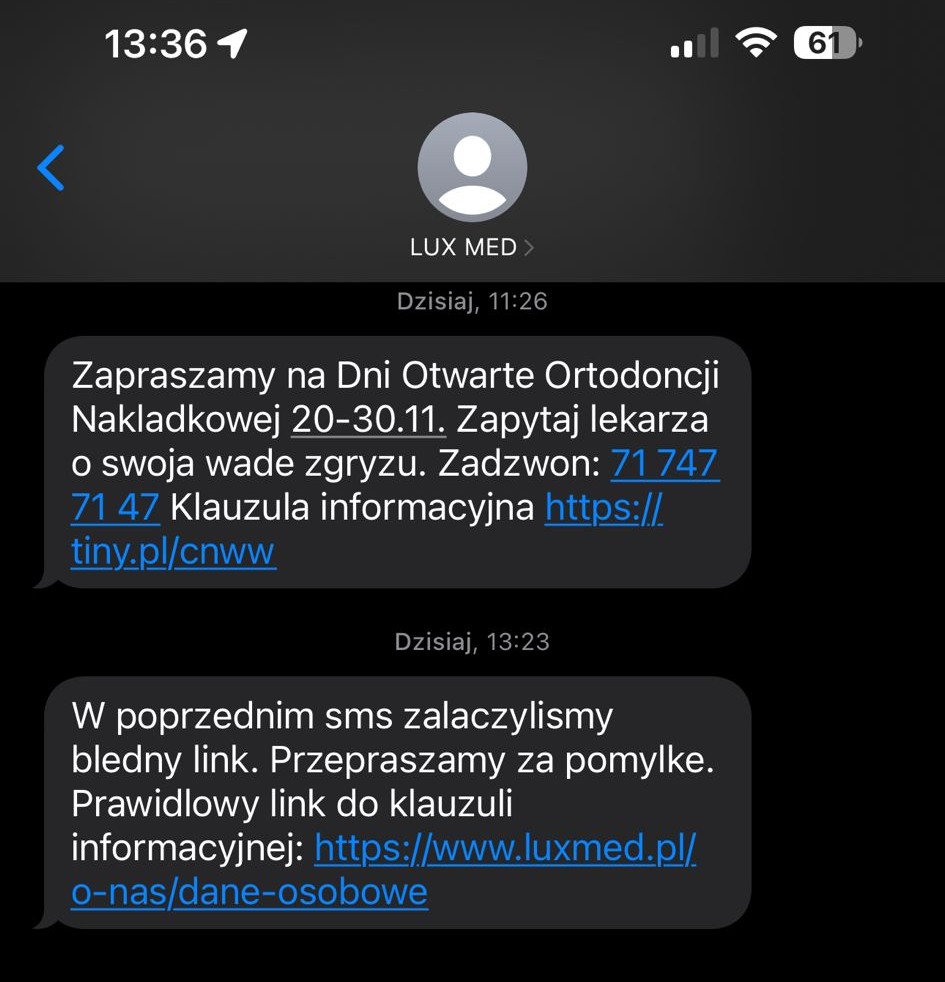Tap the underlined date 20-30.11.
Image resolution: width=945 pixels, height=982 pixels.
click(x=368, y=419)
